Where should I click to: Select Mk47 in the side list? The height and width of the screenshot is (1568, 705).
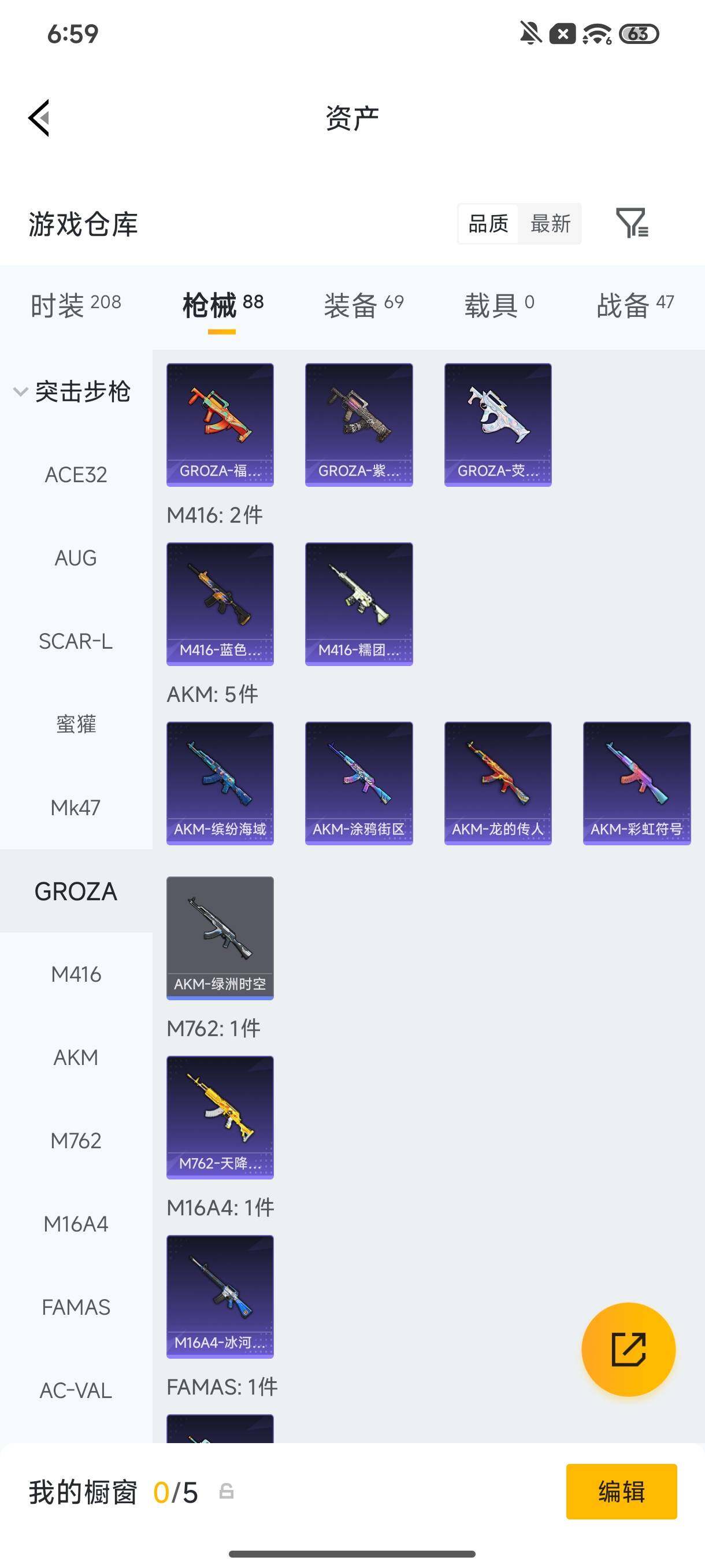tap(76, 808)
